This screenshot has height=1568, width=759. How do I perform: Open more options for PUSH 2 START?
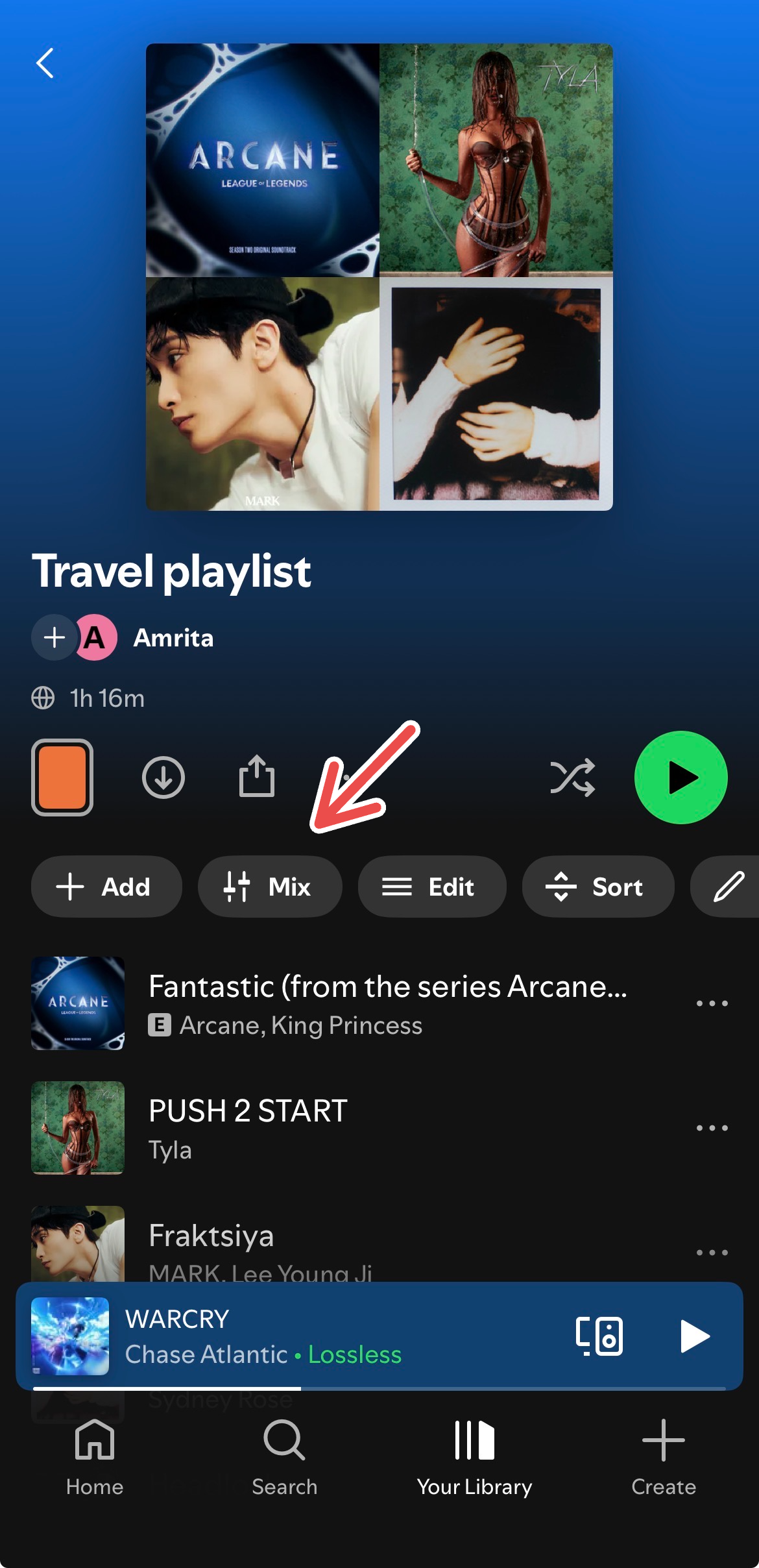tap(712, 1128)
